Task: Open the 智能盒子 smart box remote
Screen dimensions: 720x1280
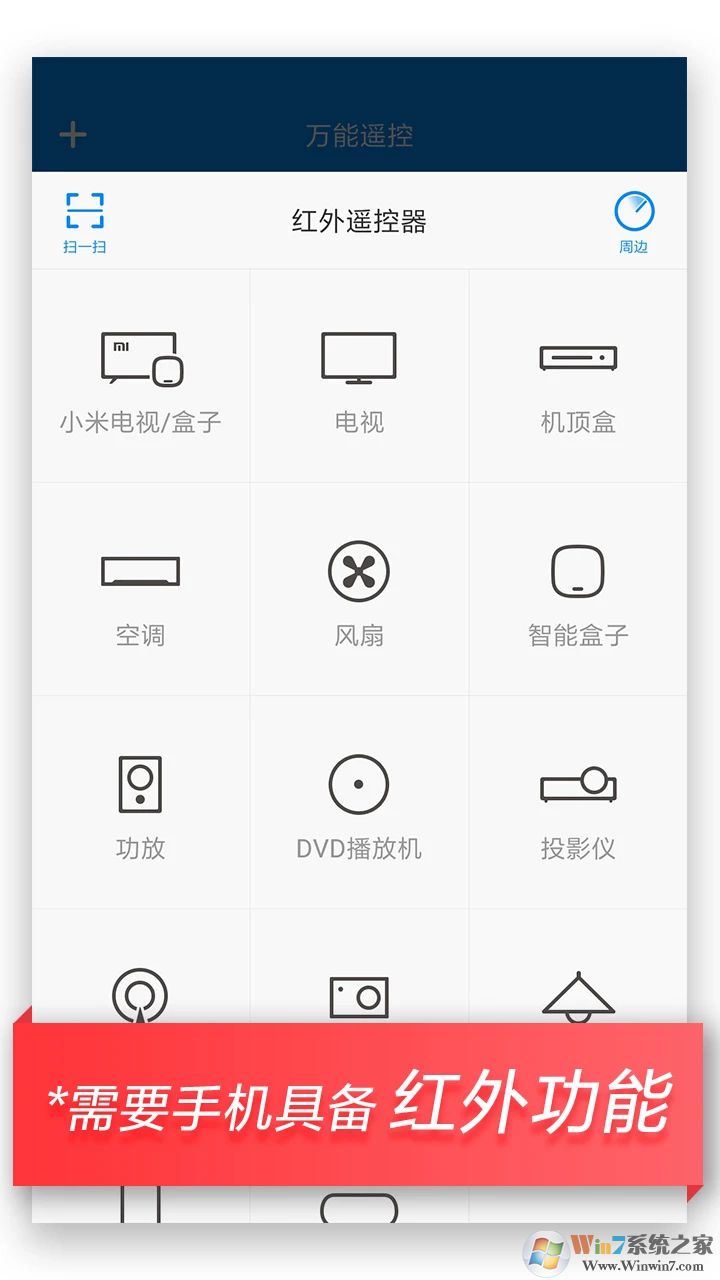Action: (578, 572)
